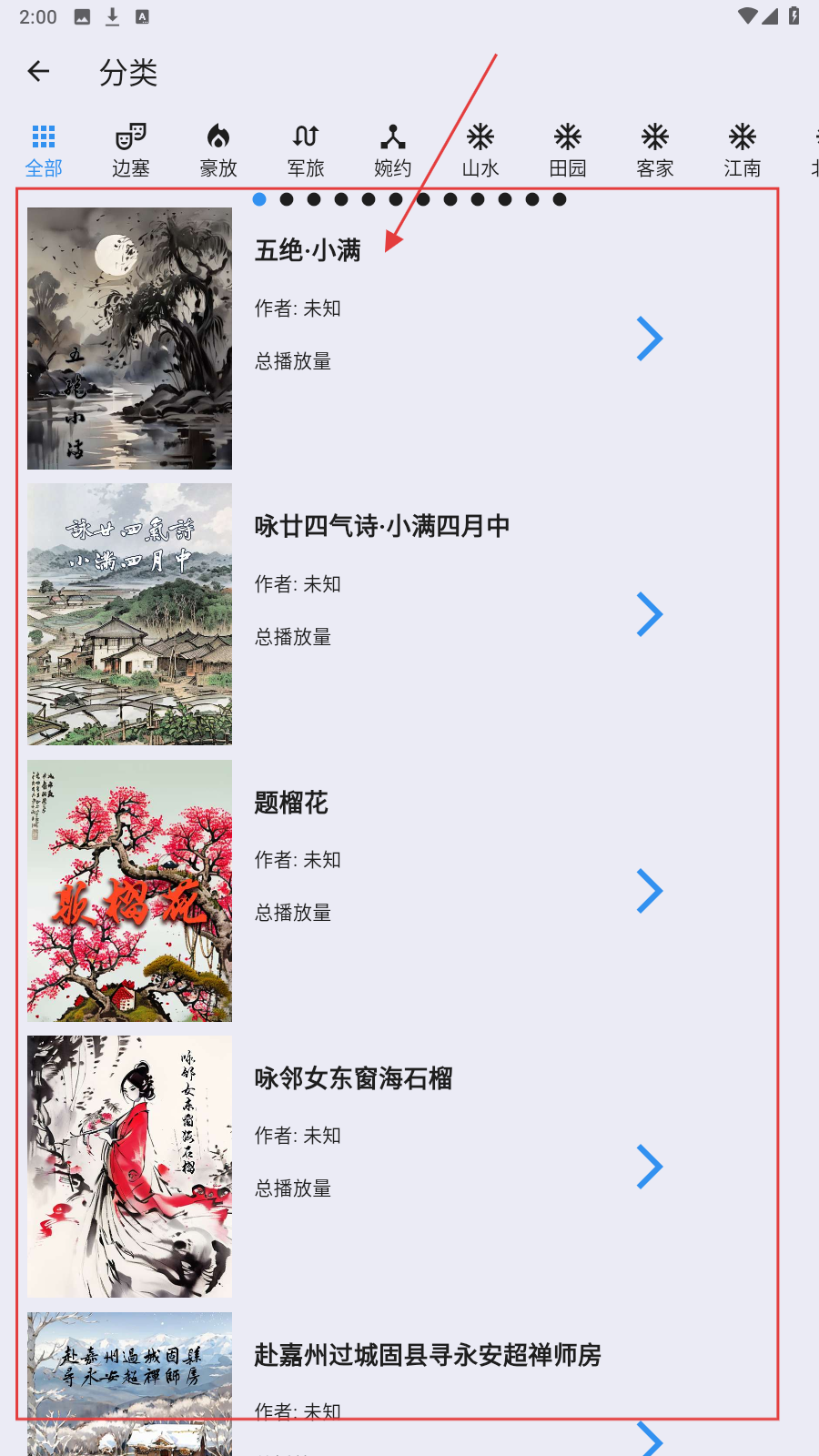The image size is (819, 1456).
Task: Switch to the 军旅 tab
Action: pos(306,151)
